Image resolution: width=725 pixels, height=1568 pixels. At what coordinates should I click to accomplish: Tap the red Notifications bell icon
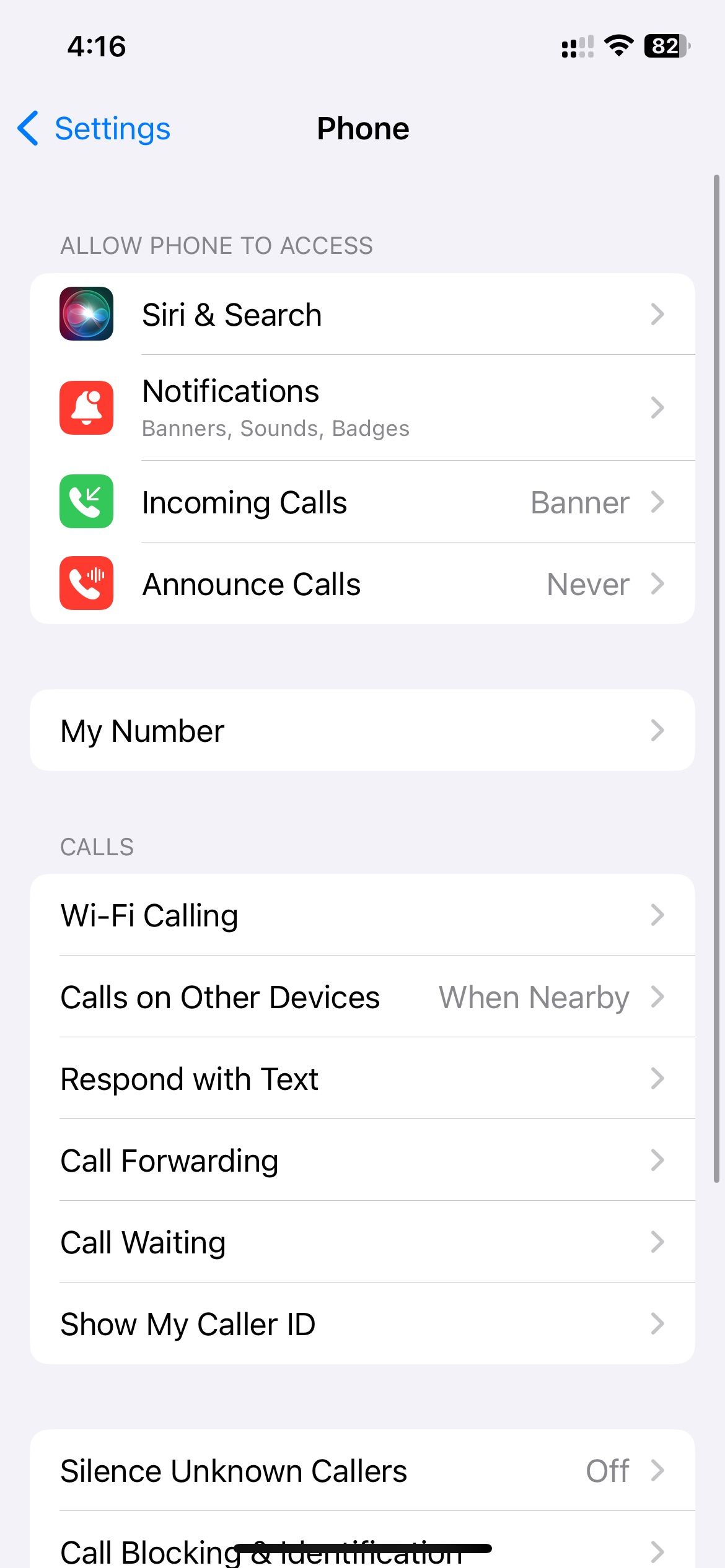(x=86, y=407)
